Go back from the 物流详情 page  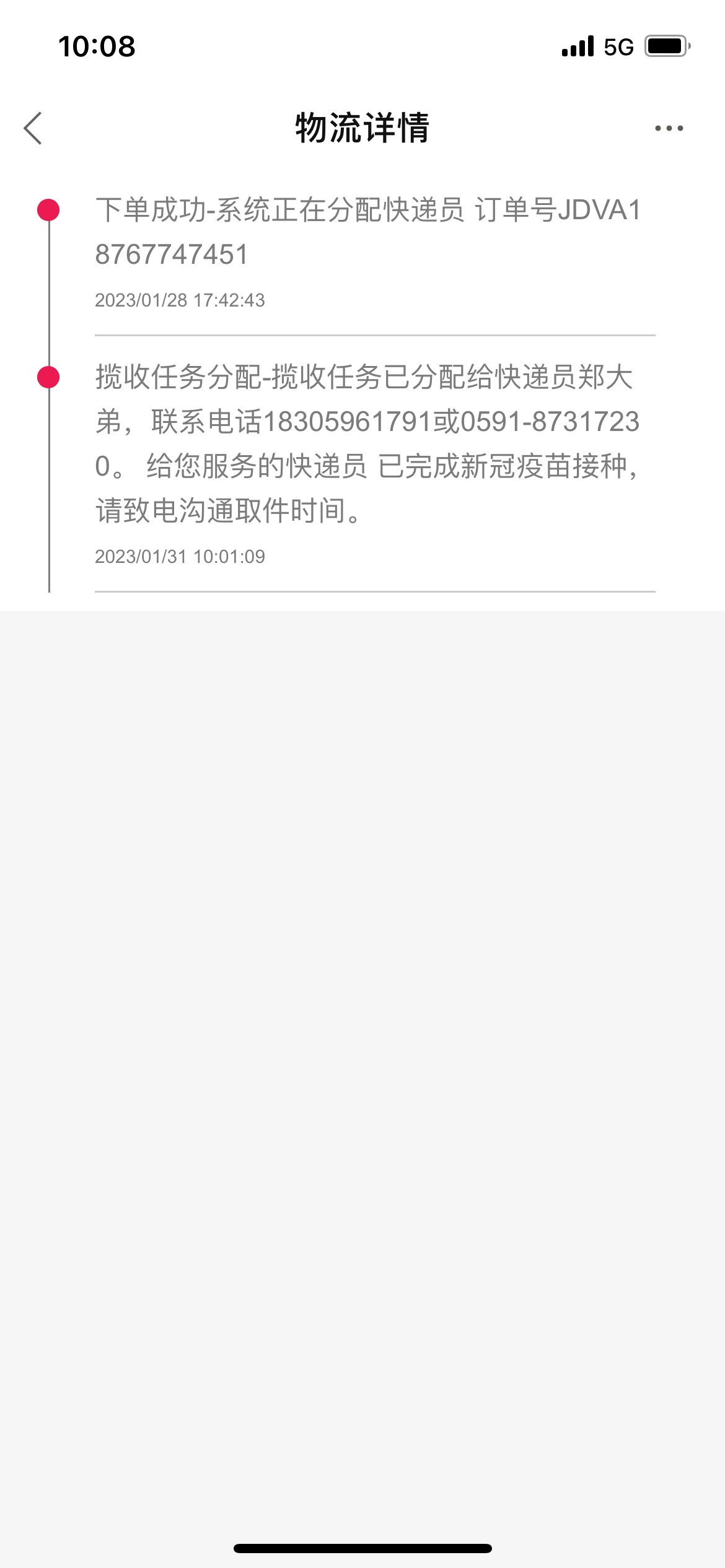[33, 128]
